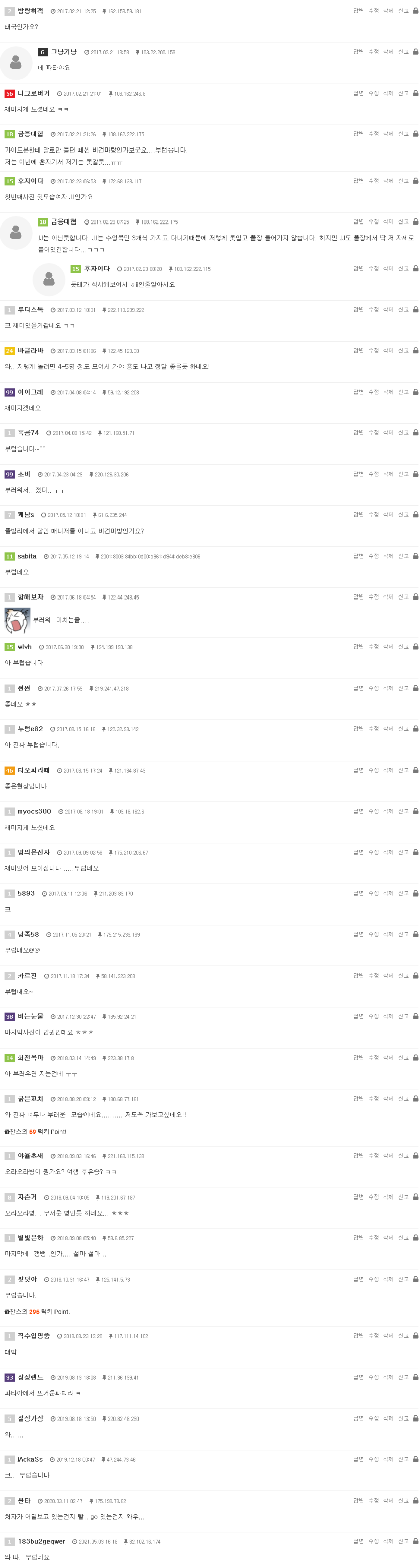Delete 비는눈물's comment
This screenshot has width=420, height=1568.
coord(388,1016)
